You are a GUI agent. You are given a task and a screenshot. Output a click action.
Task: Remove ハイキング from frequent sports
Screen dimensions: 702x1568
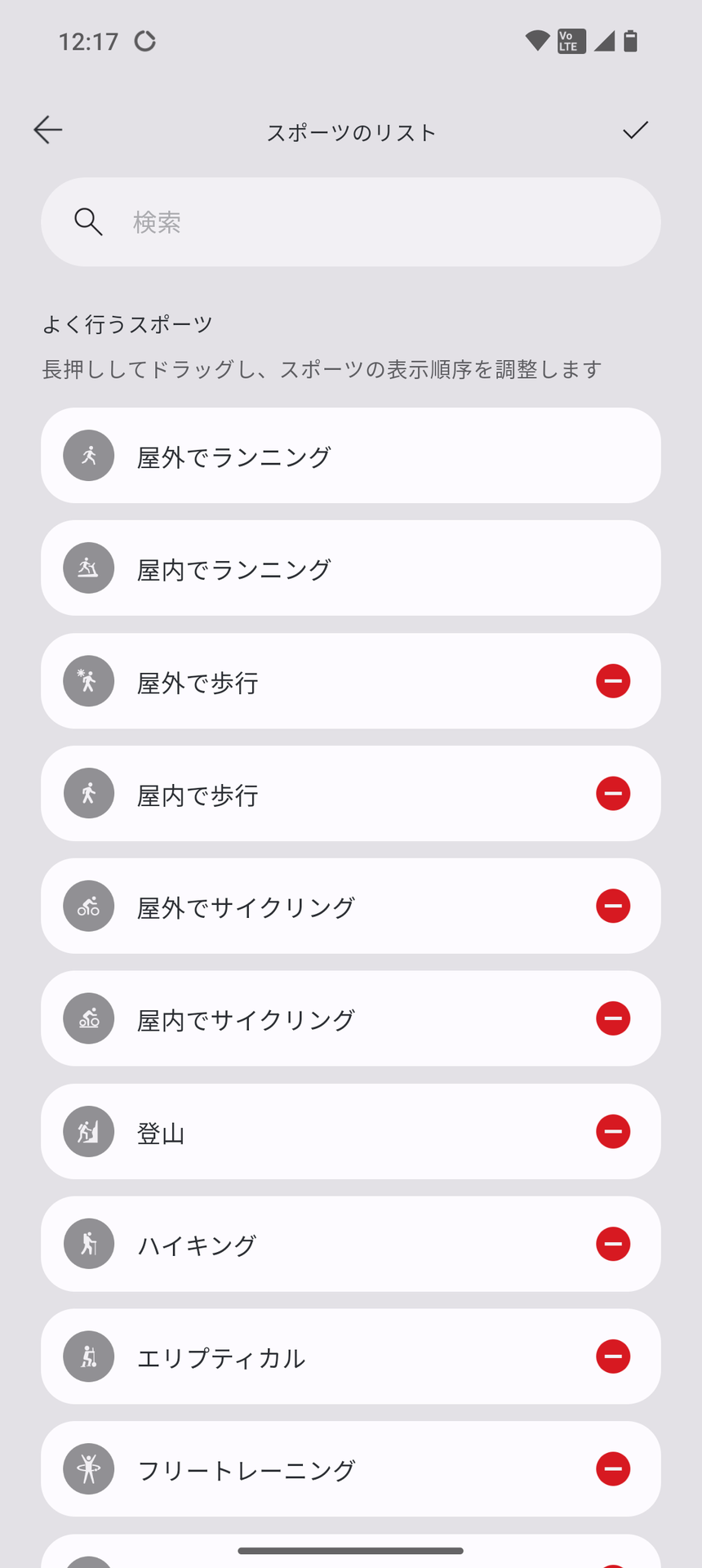pyautogui.click(x=613, y=1244)
